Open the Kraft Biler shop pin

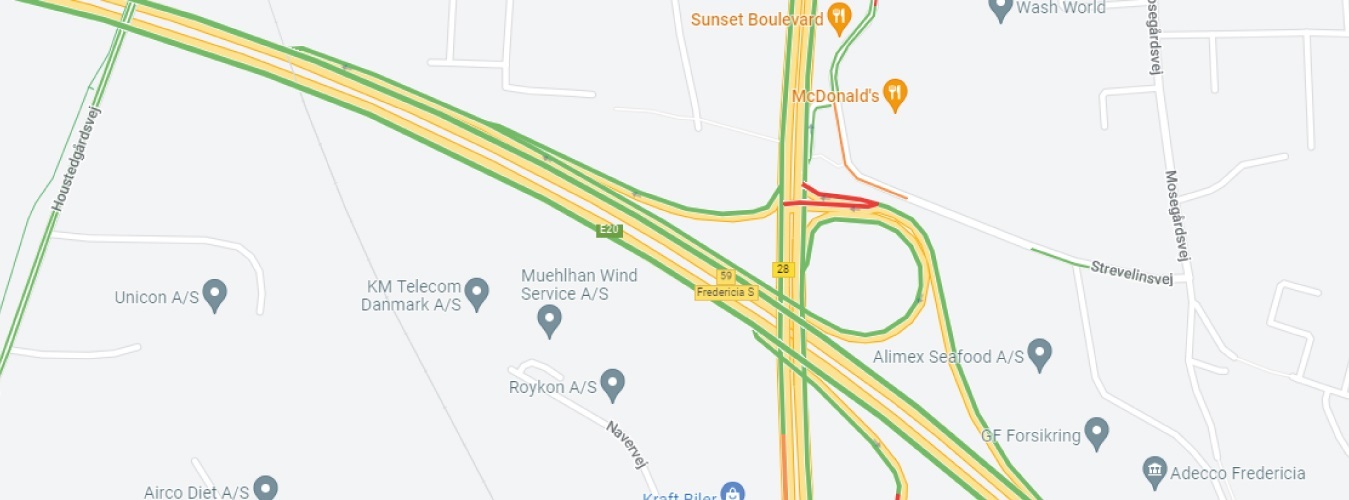coord(734,493)
